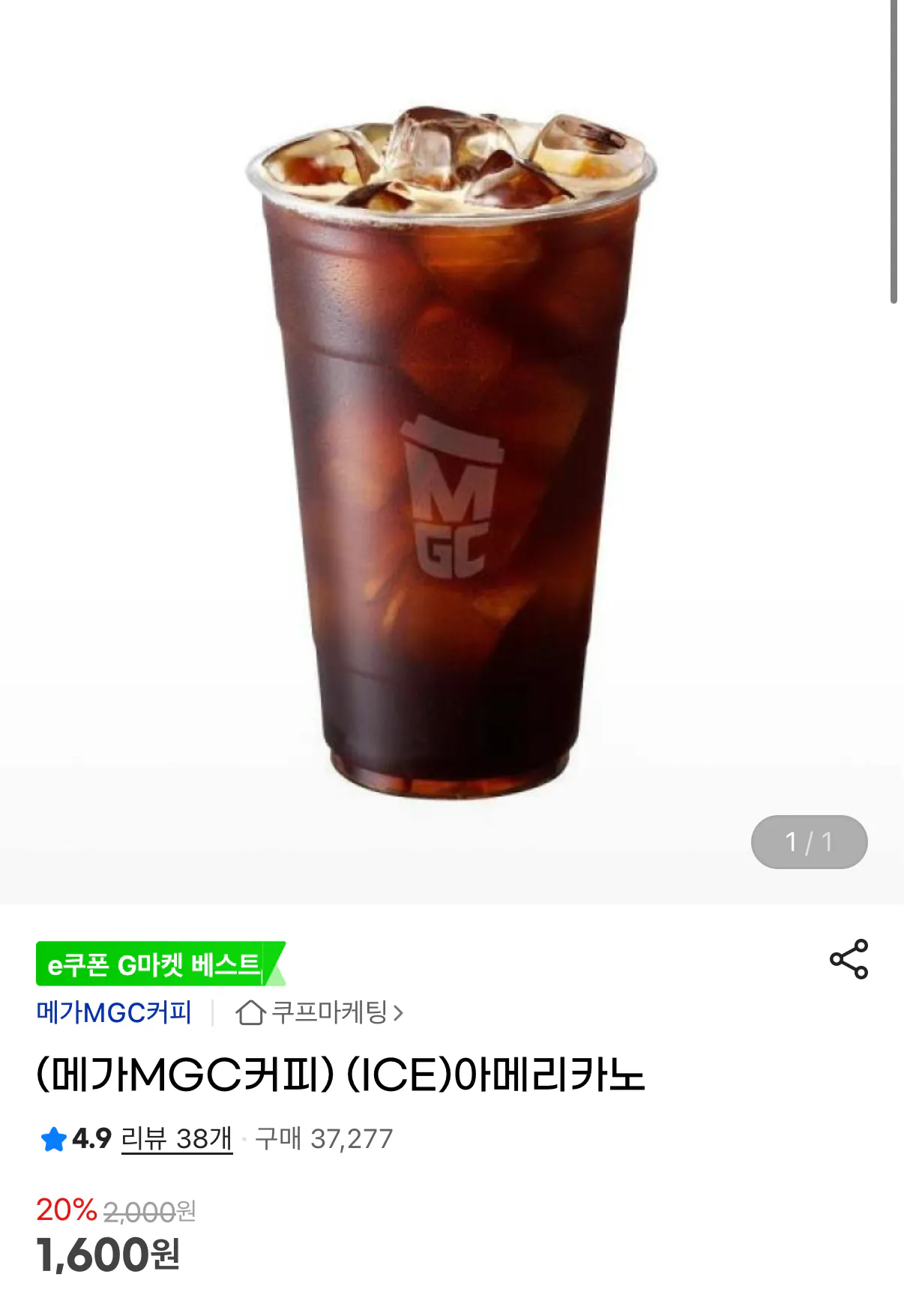Viewport: 904px width, 1316px height.
Task: Open the seller details arrow next to 쿠프마케팅
Action: point(400,1012)
